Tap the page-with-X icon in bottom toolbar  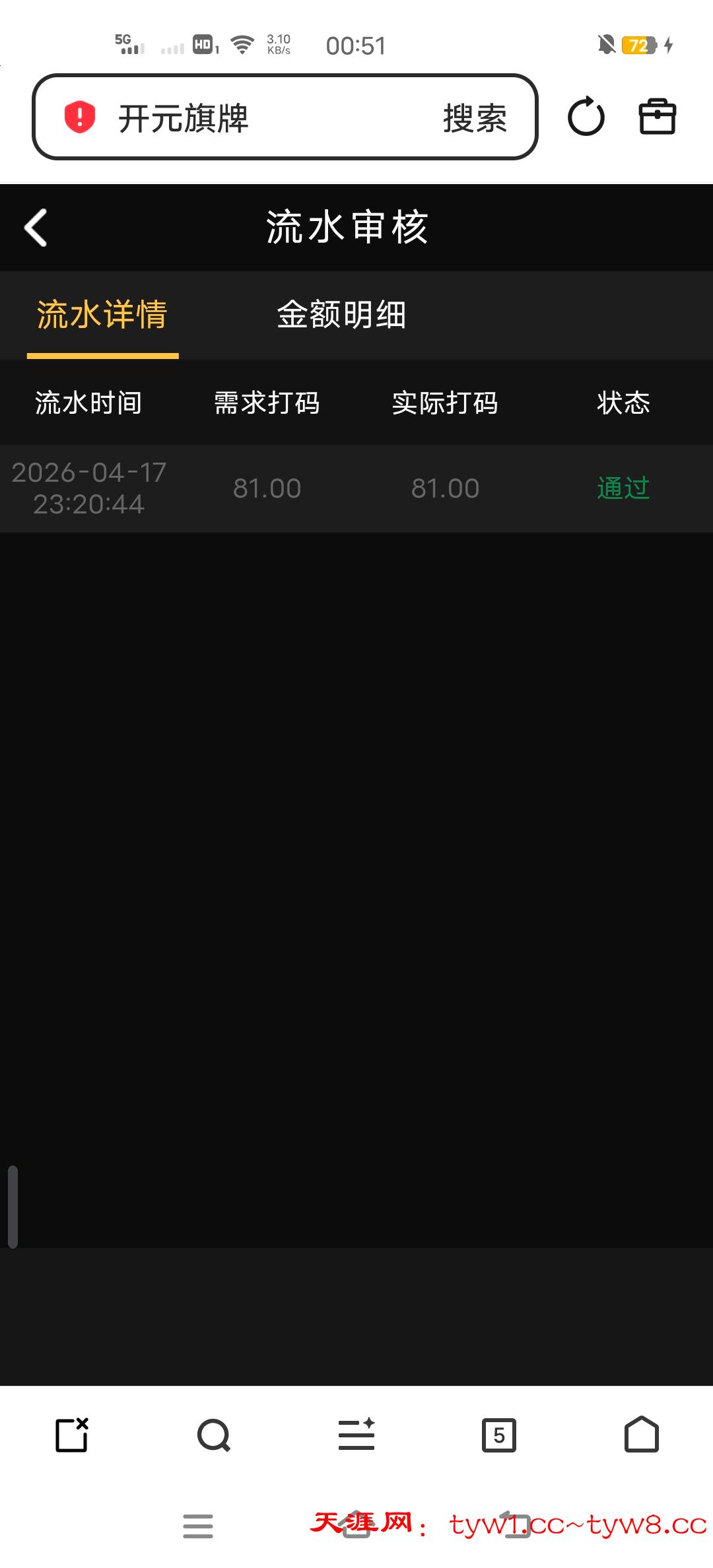point(72,1435)
